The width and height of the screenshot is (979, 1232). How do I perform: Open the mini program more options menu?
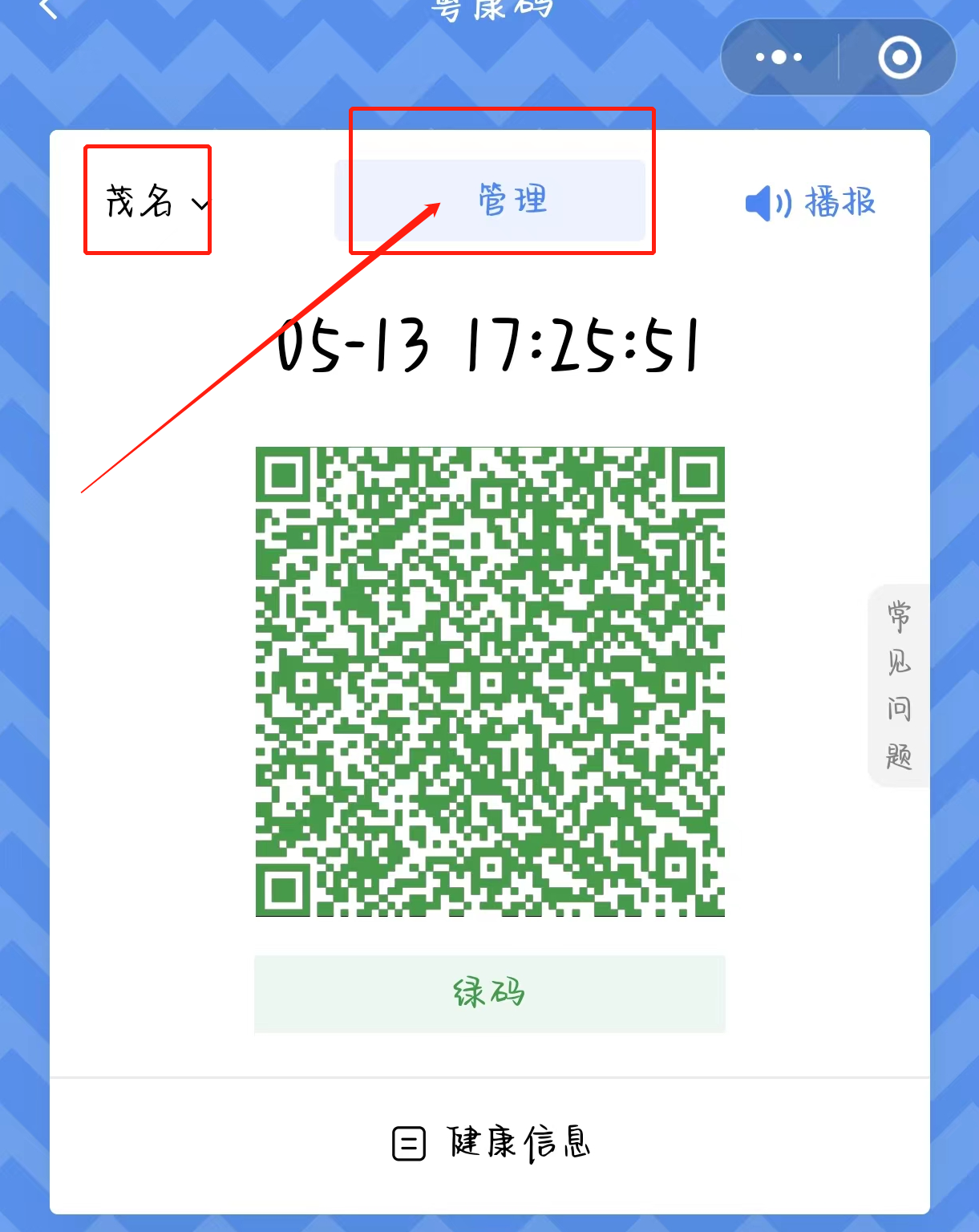(779, 57)
